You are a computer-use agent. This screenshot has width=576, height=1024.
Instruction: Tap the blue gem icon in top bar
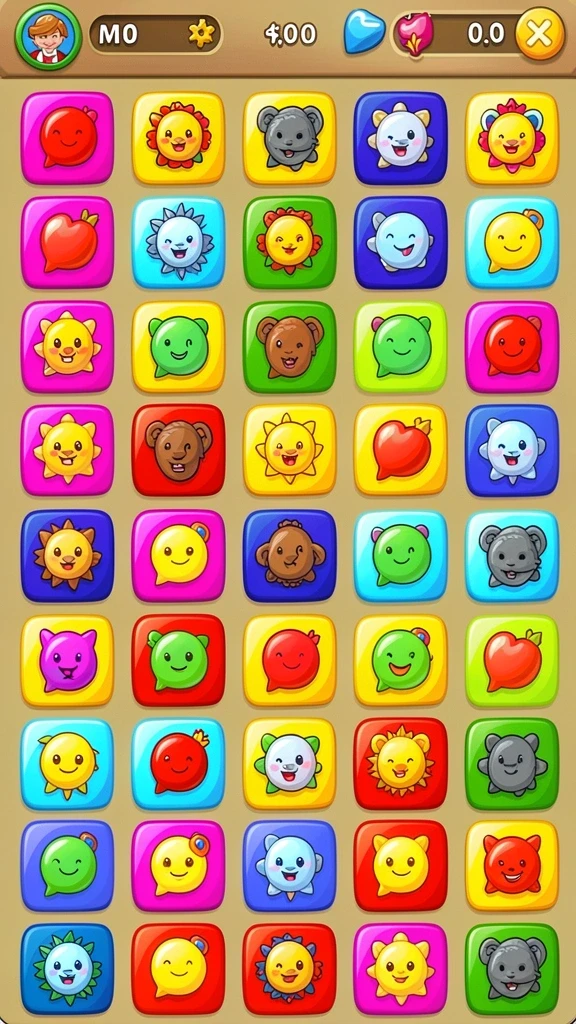(364, 31)
